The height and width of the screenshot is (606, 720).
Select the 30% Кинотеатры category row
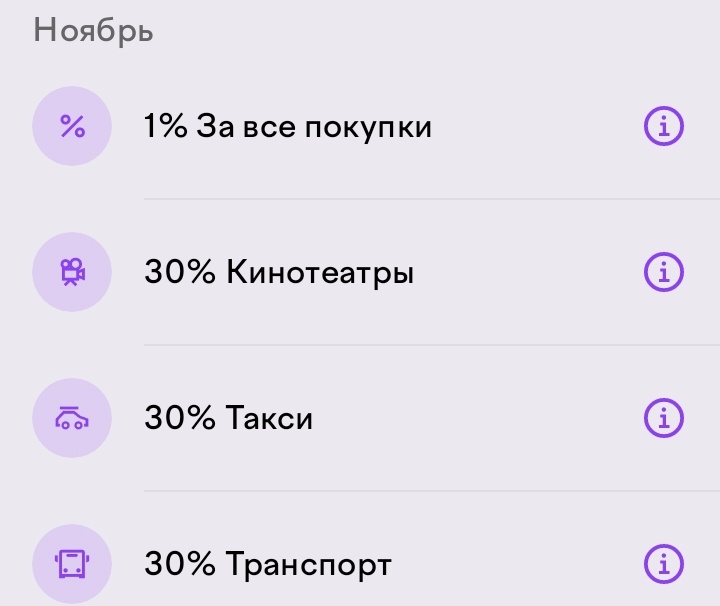pos(279,271)
